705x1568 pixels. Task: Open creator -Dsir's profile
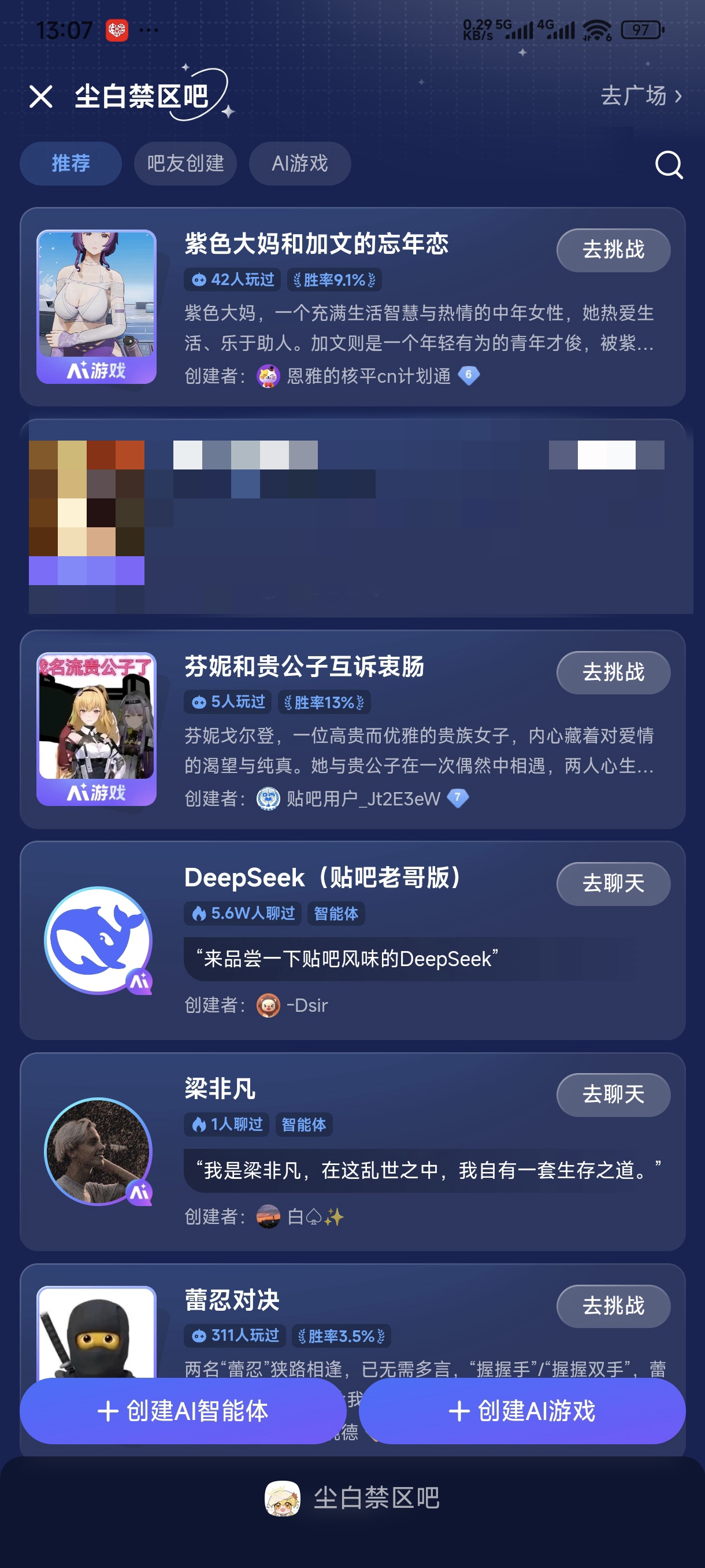pos(307,1005)
